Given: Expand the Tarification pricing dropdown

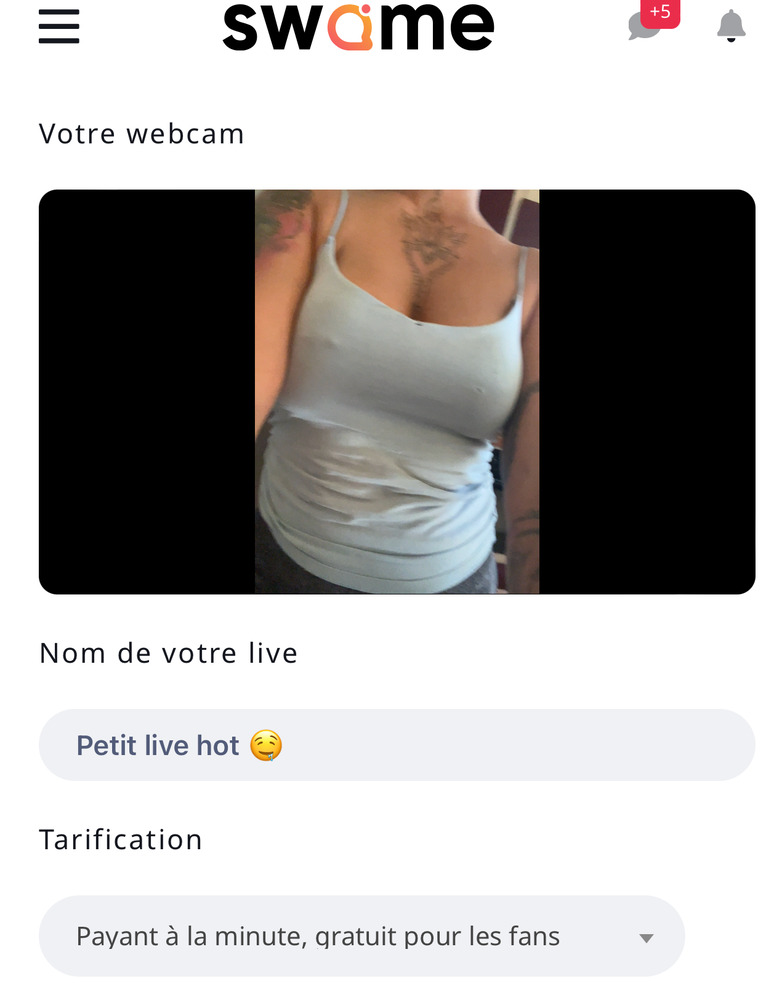Looking at the screenshot, I should (361, 936).
